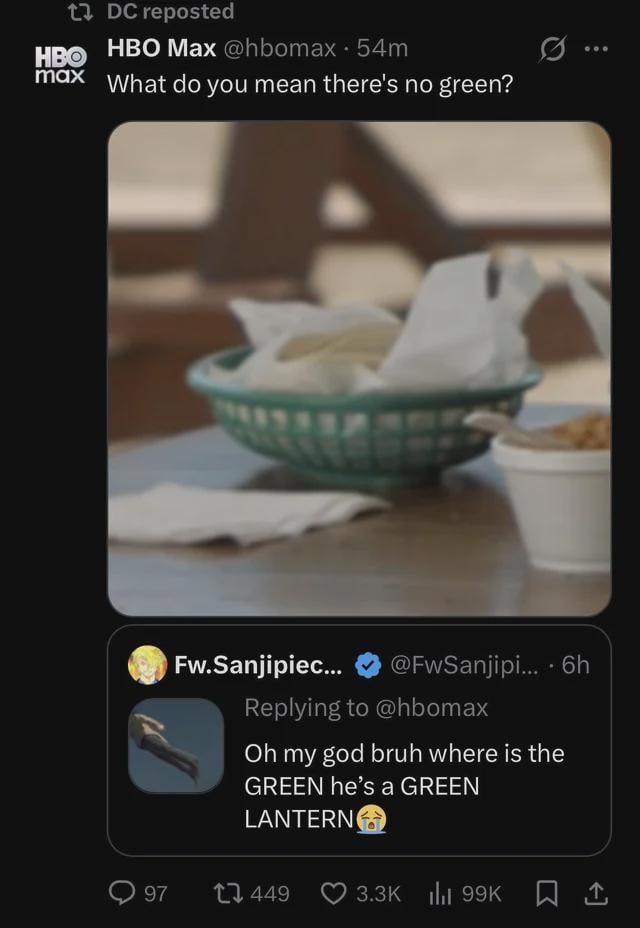This screenshot has height=928, width=640.
Task: Visit the @hbomax handle link in quoted reply
Action: [430, 708]
